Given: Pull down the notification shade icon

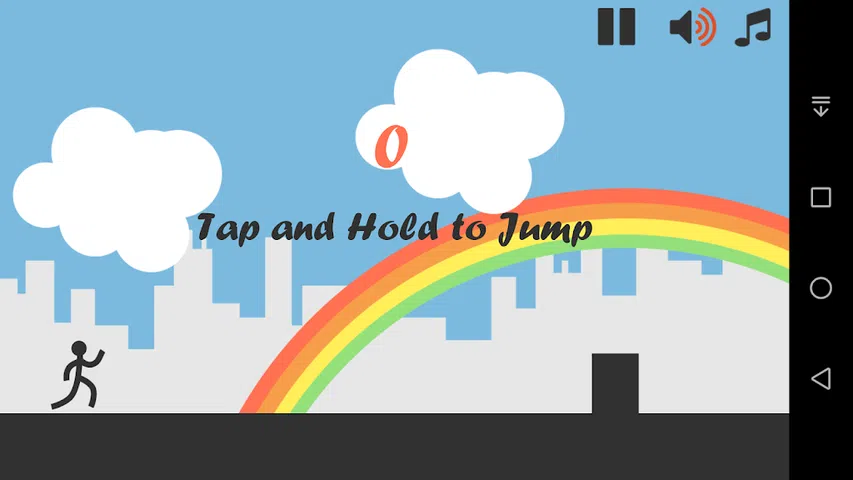Looking at the screenshot, I should tap(821, 106).
